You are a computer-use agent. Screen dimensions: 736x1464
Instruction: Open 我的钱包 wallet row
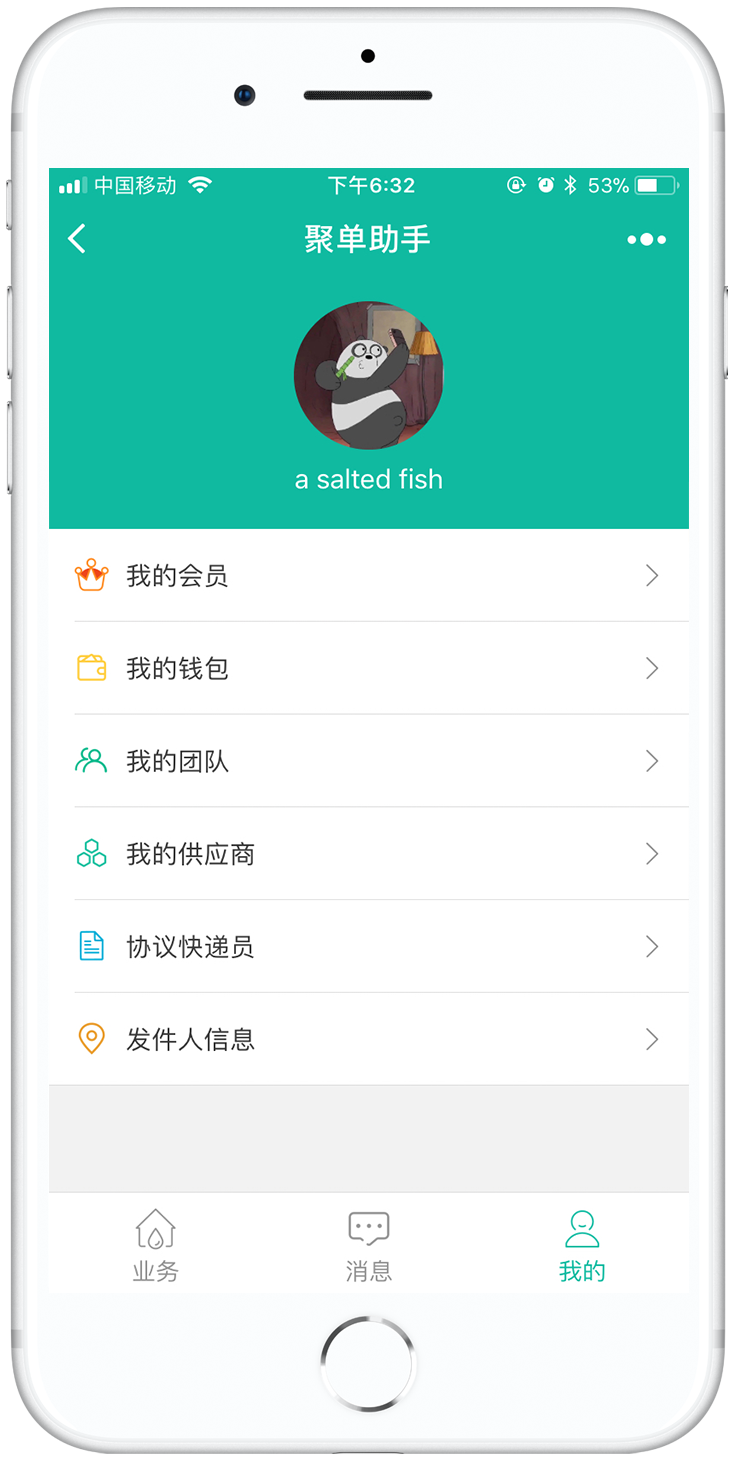tap(368, 668)
